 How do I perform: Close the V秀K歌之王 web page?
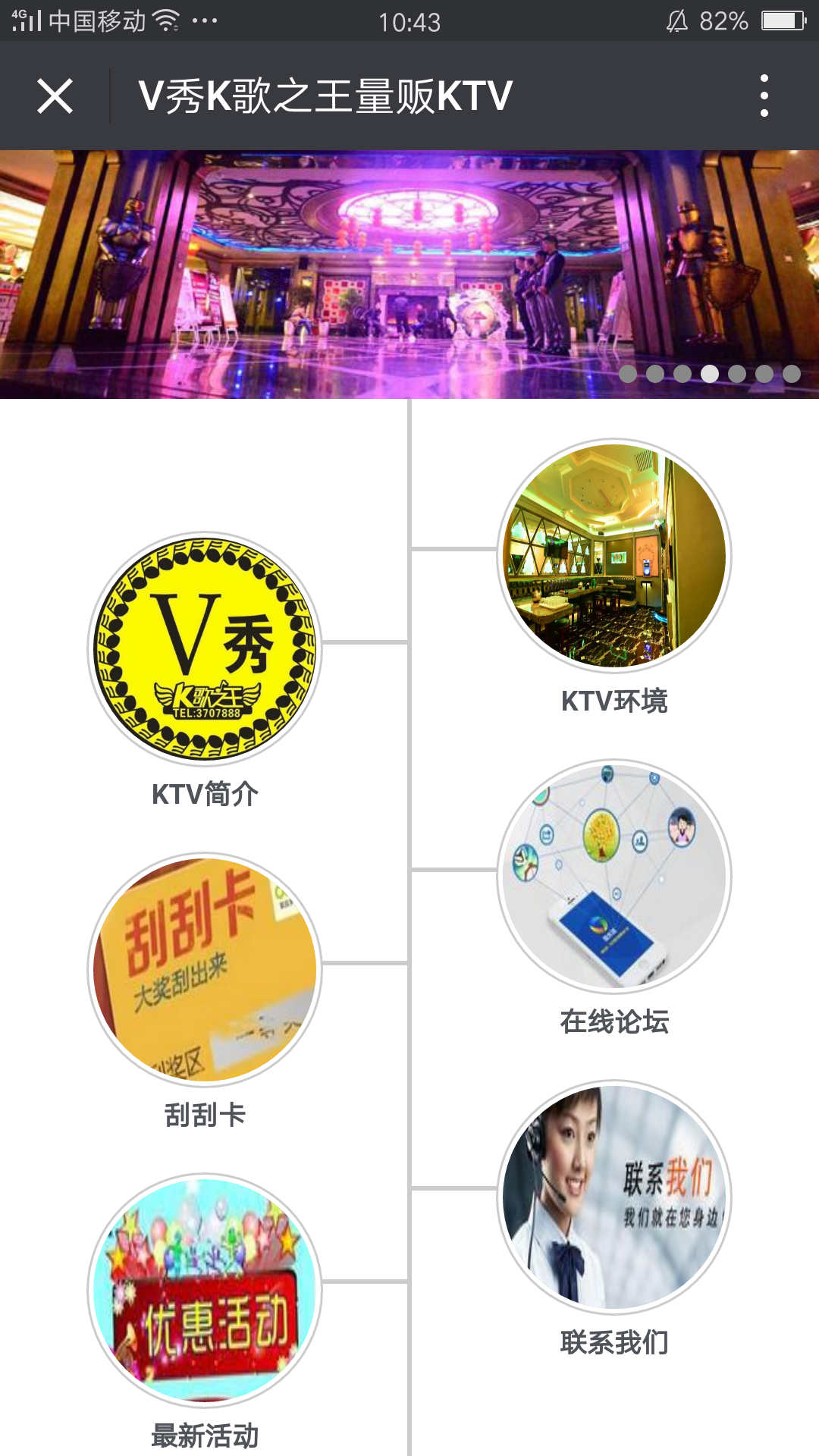[x=55, y=96]
